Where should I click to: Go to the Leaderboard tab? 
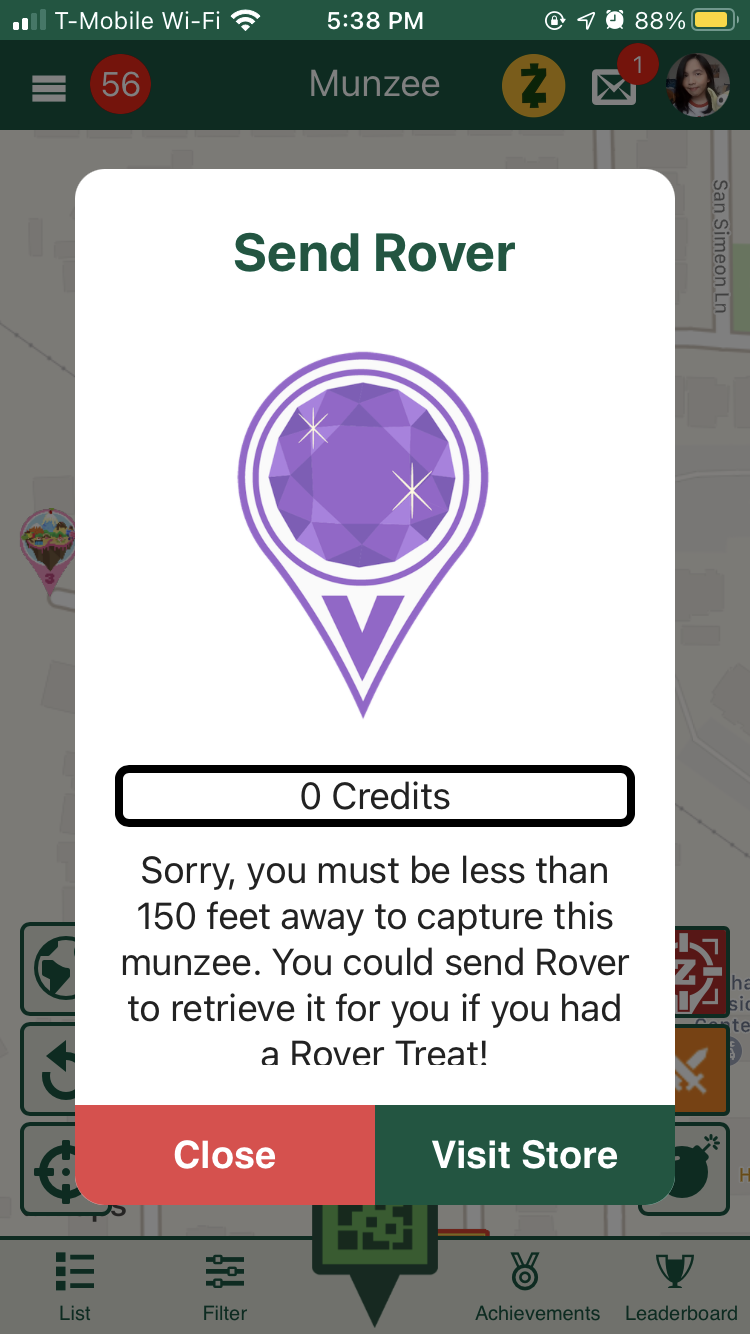click(x=681, y=1286)
